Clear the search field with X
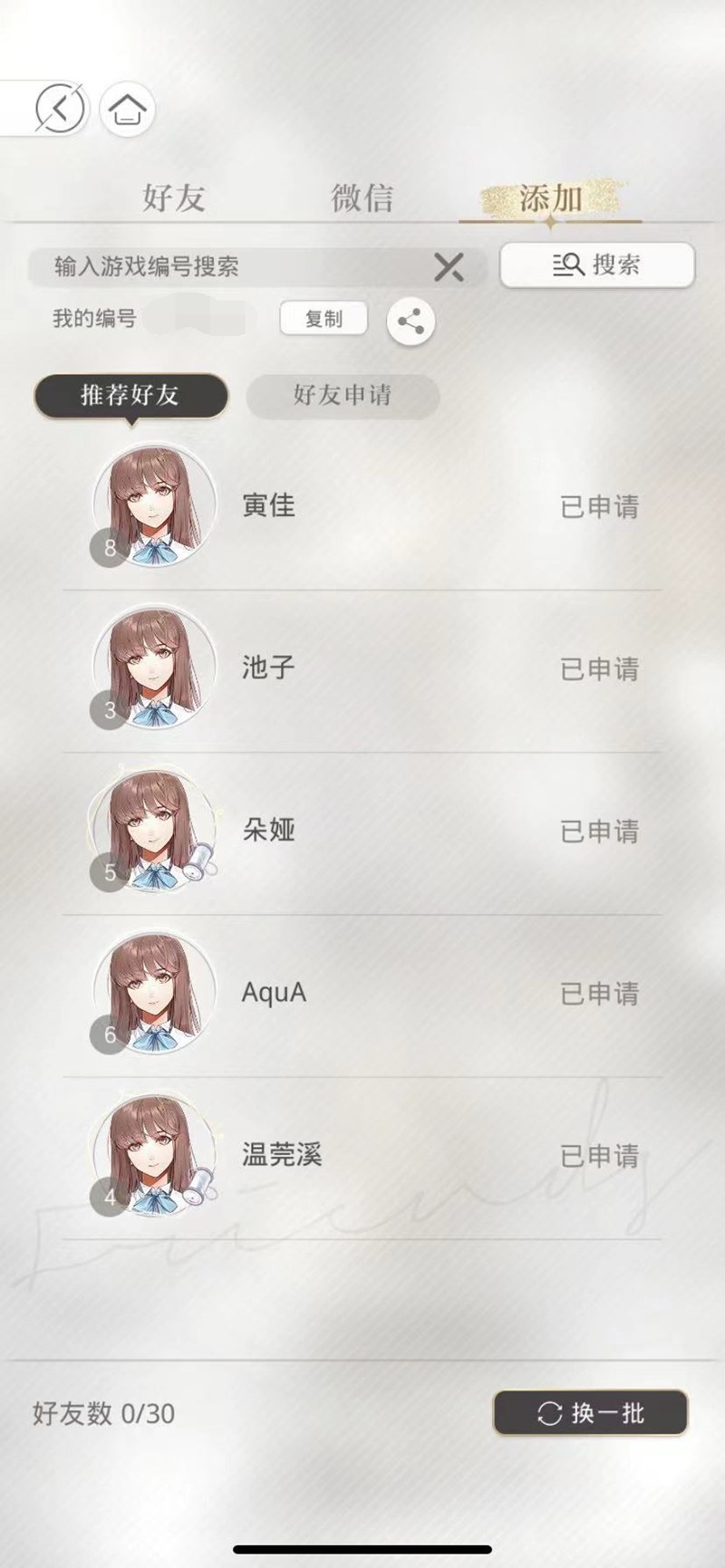Viewport: 725px width, 1568px height. pyautogui.click(x=449, y=267)
